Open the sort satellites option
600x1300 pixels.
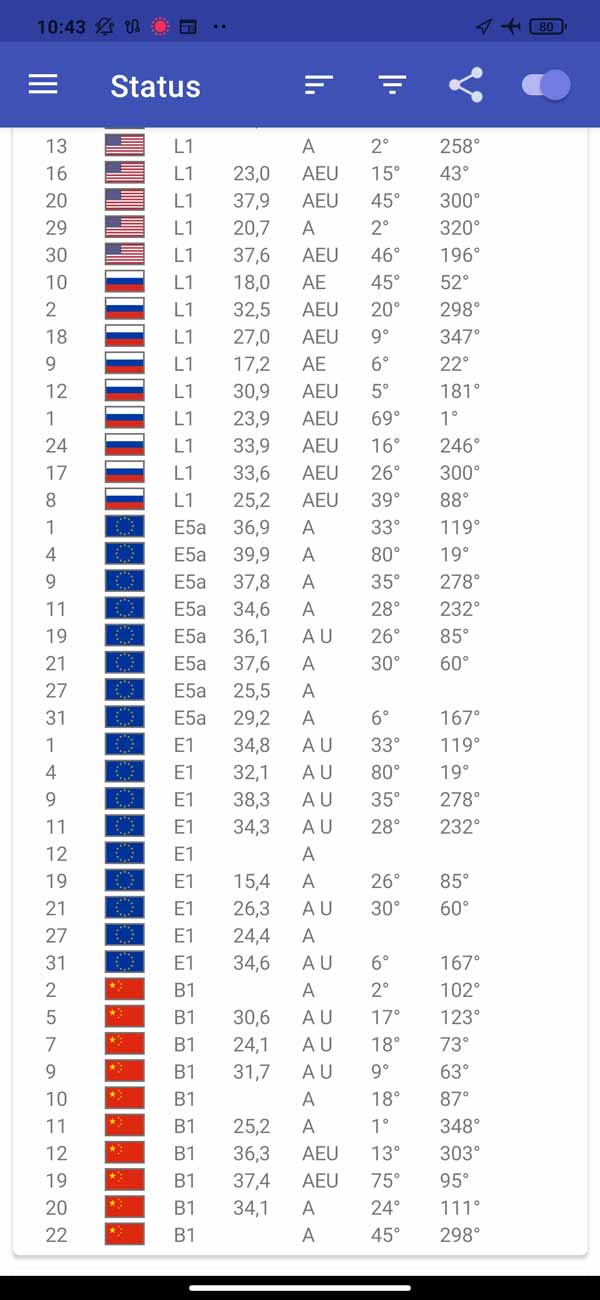(x=318, y=85)
